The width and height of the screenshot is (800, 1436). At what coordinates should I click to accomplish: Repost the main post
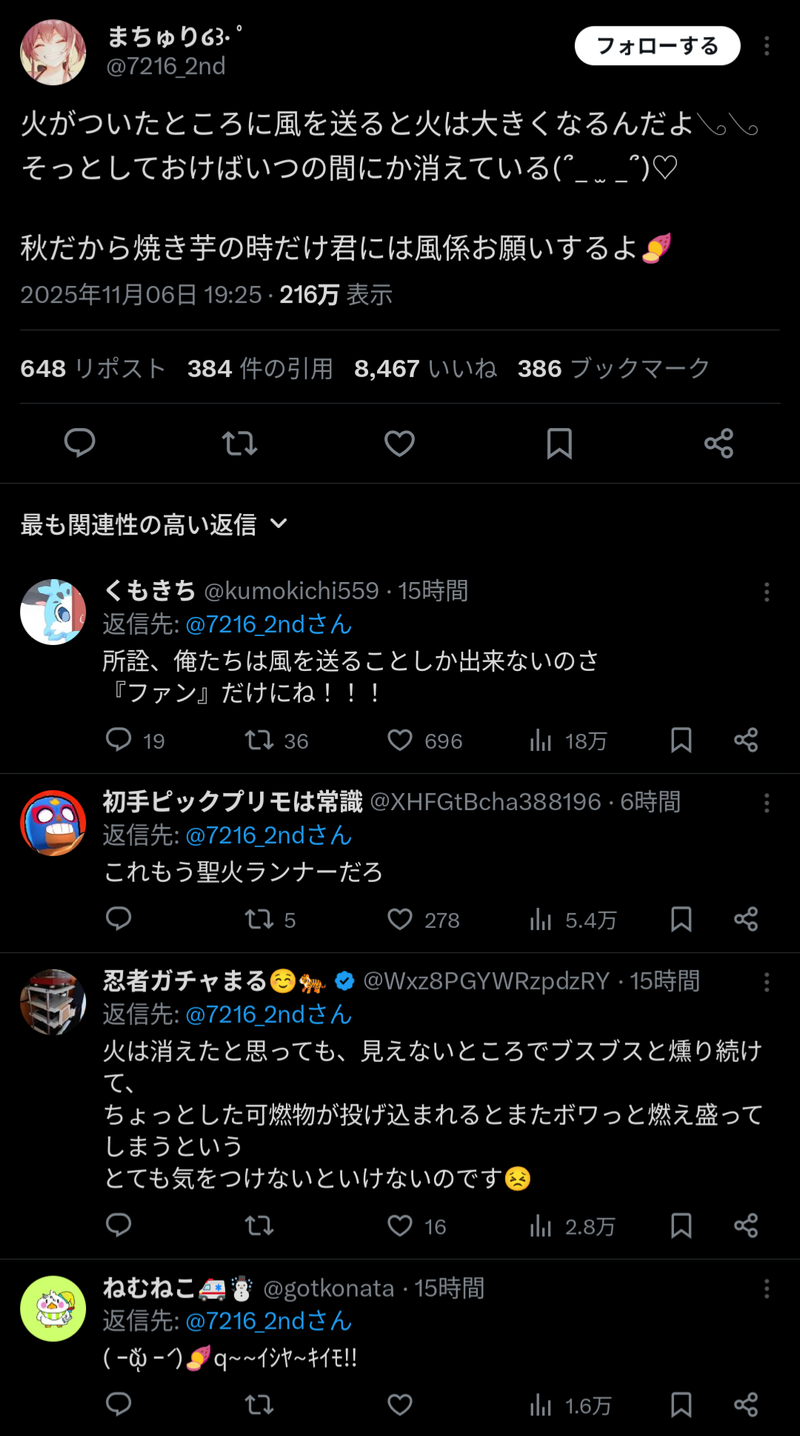click(239, 443)
